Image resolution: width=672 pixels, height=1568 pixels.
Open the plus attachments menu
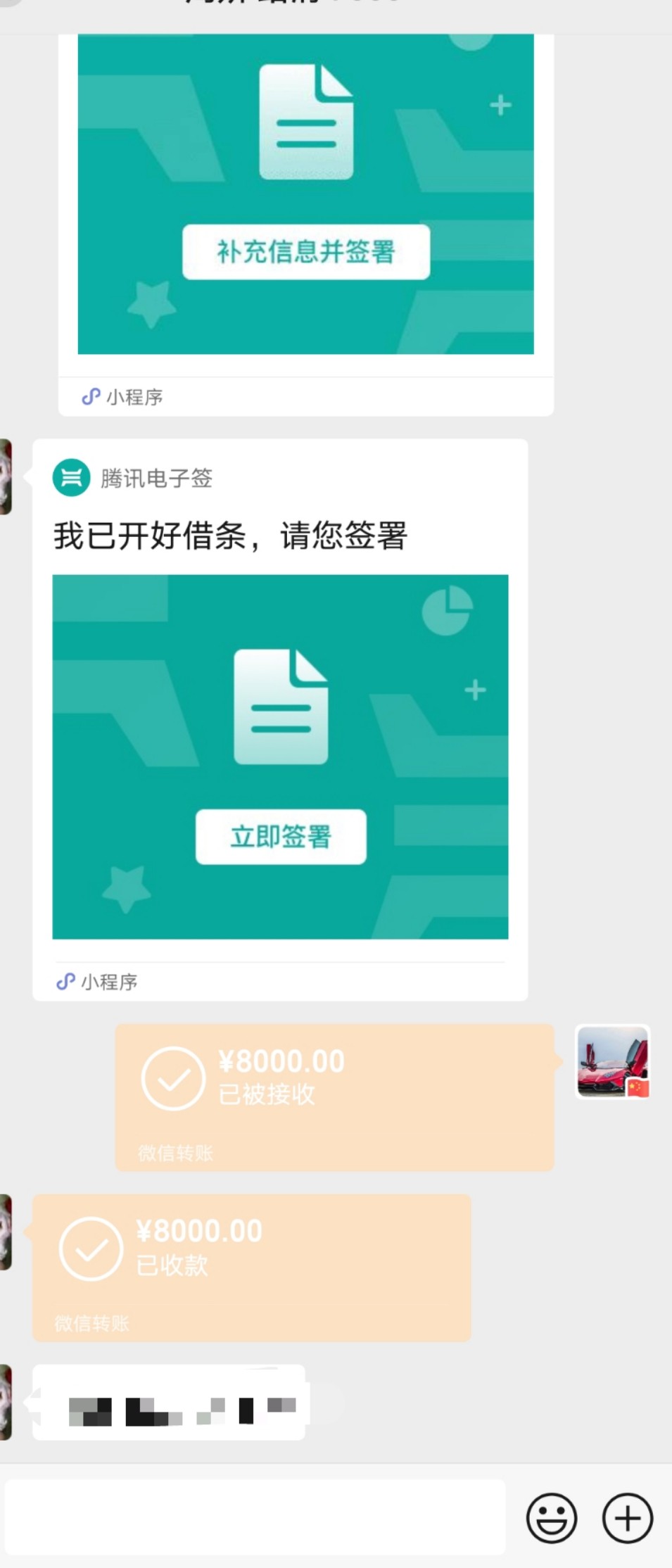pos(627,1518)
